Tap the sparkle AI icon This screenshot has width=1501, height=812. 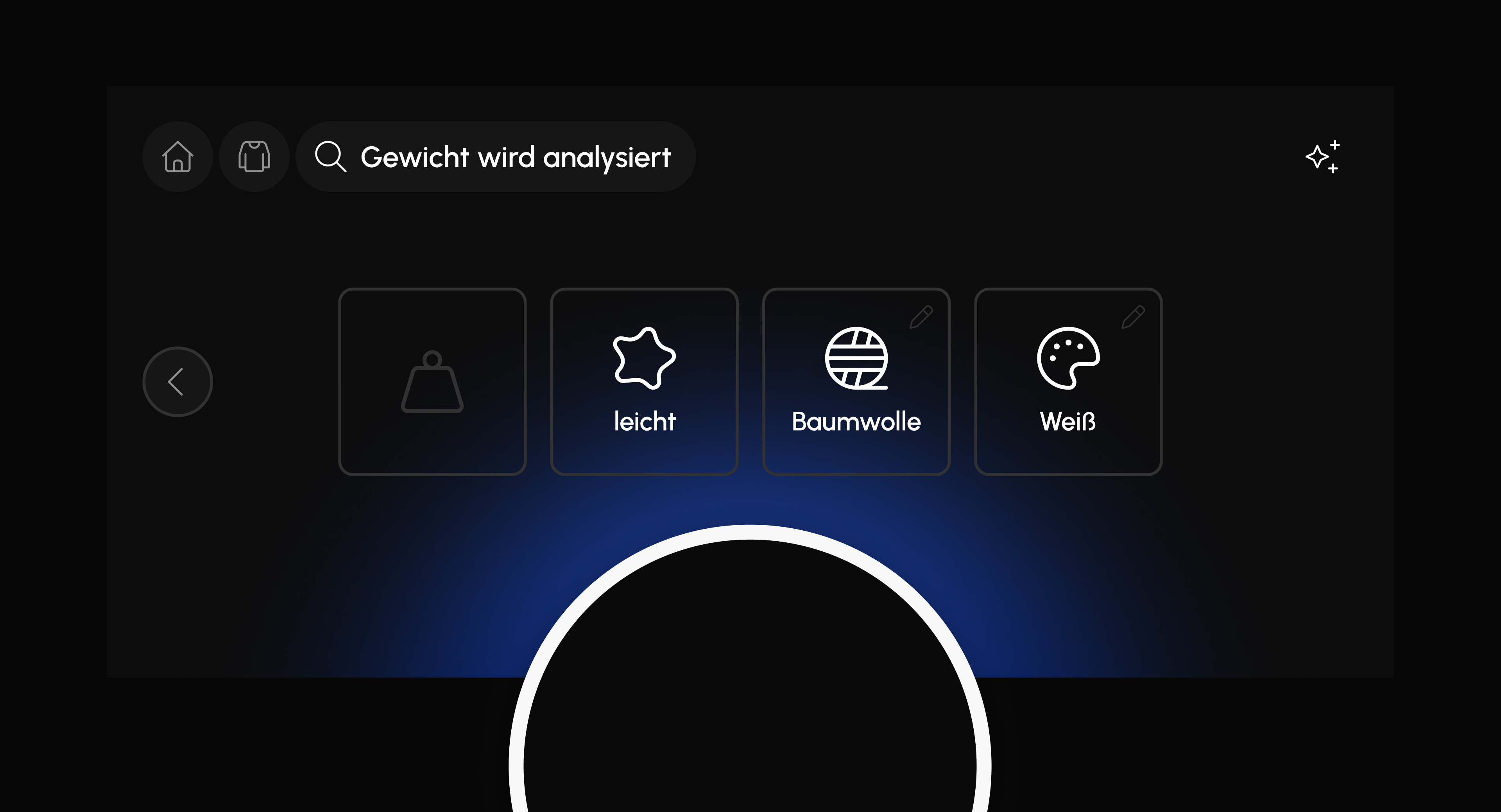click(x=1322, y=157)
